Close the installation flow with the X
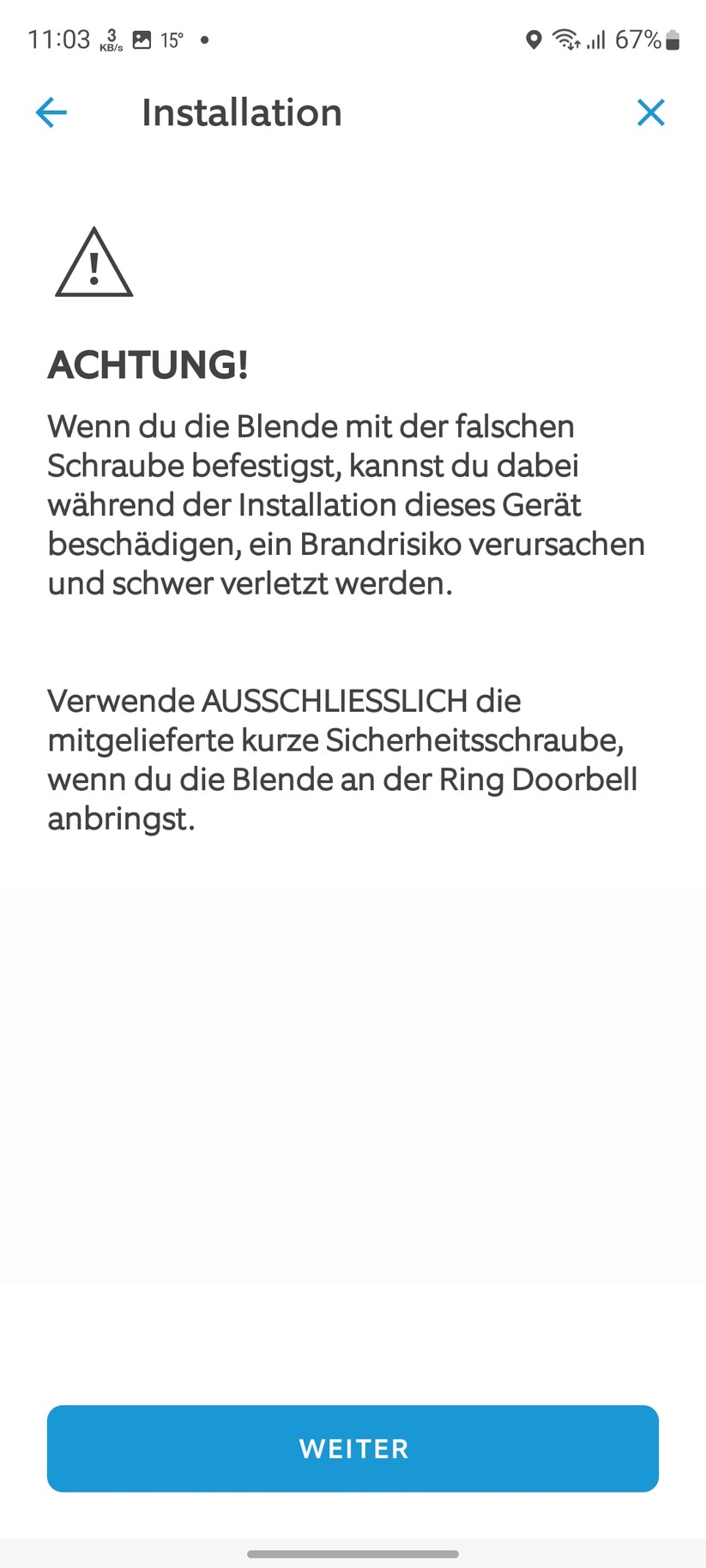 [652, 112]
